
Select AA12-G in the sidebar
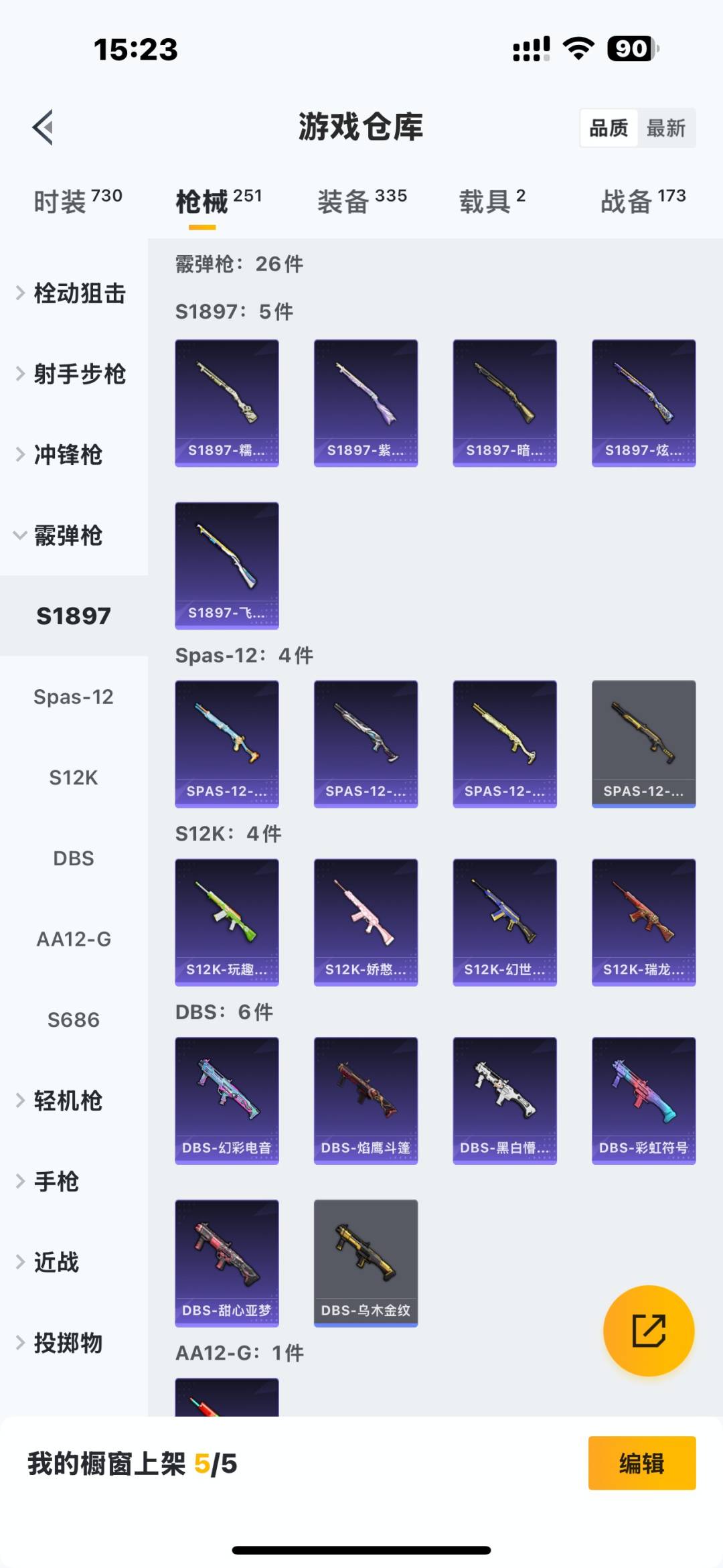click(74, 939)
